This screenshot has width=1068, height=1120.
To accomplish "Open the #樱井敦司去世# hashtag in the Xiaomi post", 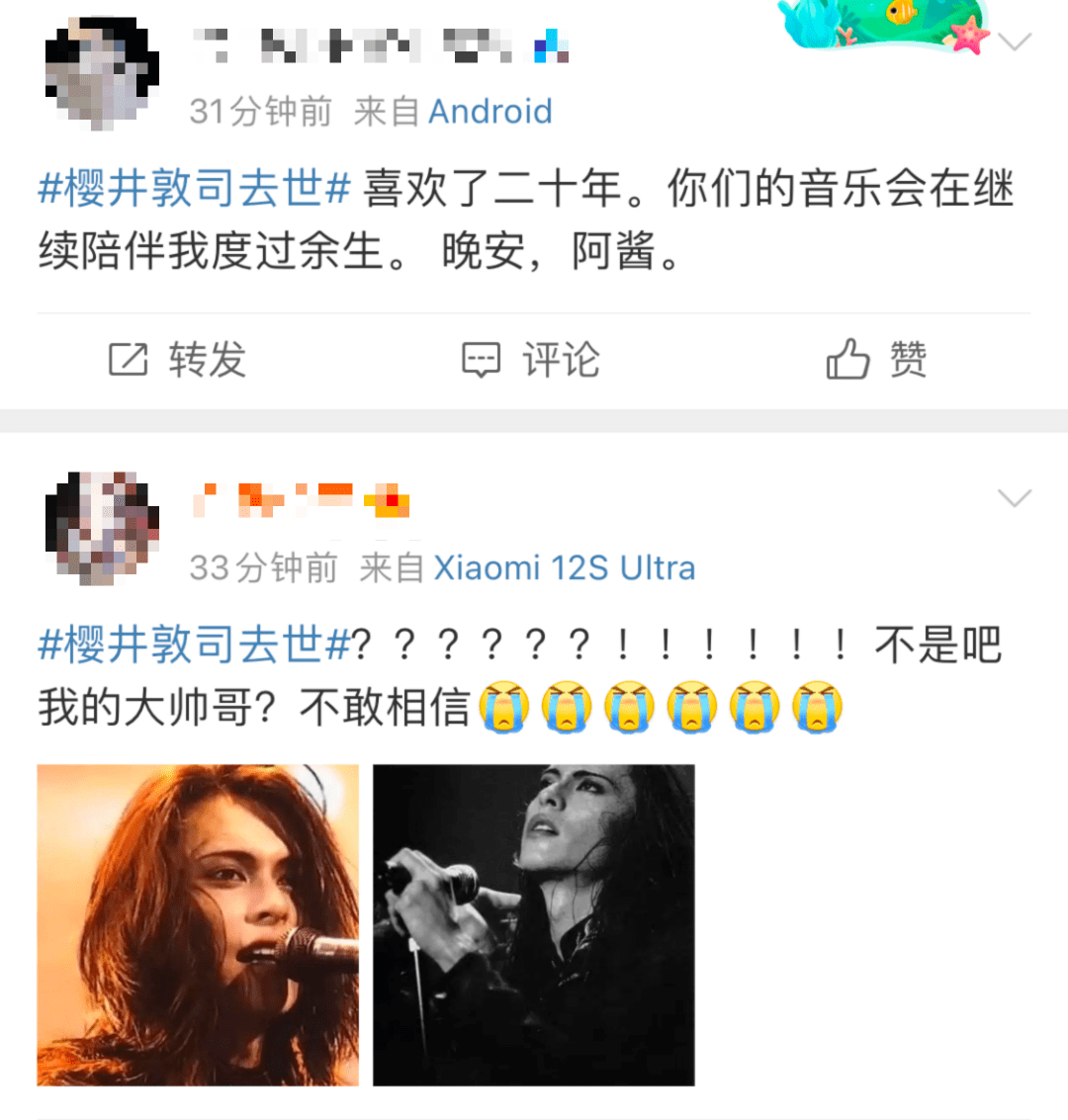I will click(195, 646).
